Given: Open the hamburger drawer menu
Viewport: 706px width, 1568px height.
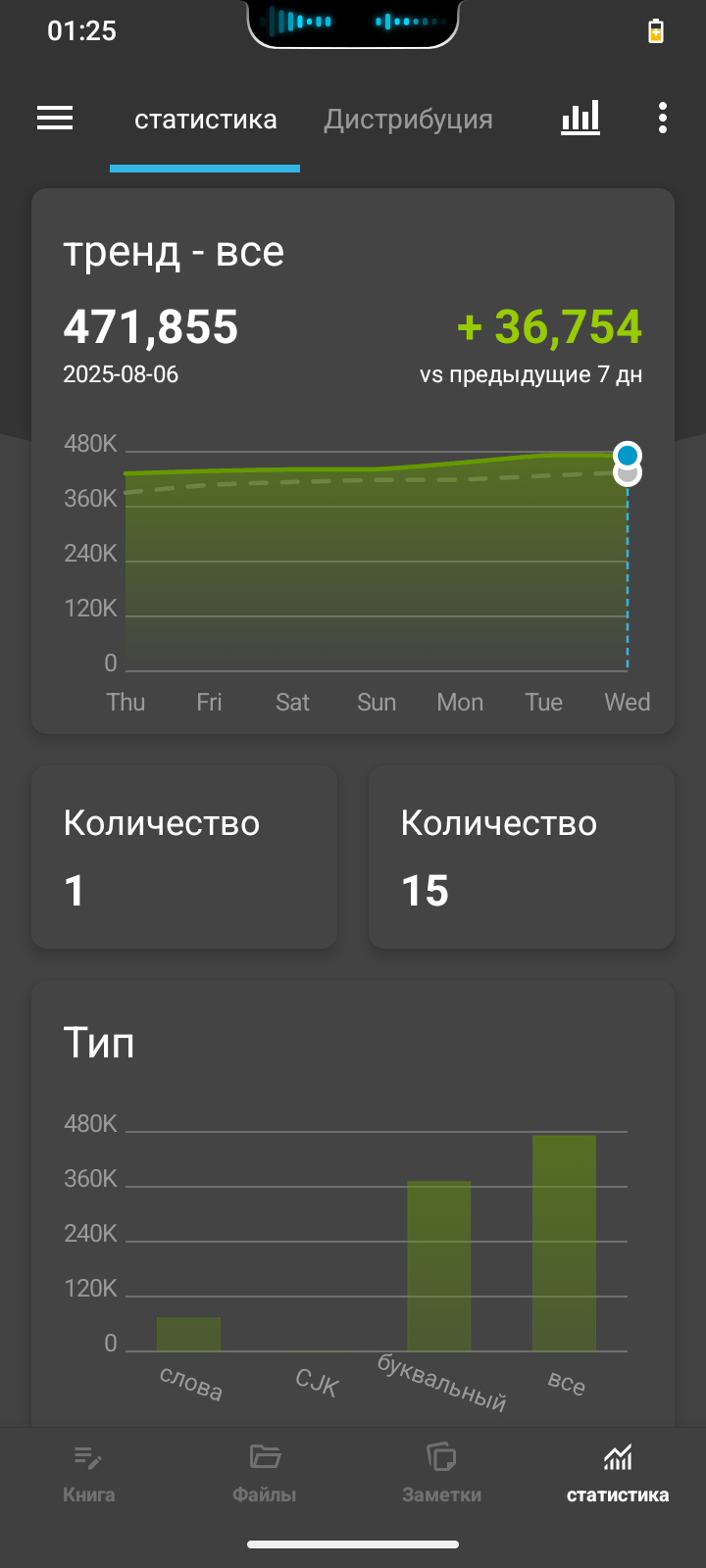Looking at the screenshot, I should point(55,119).
